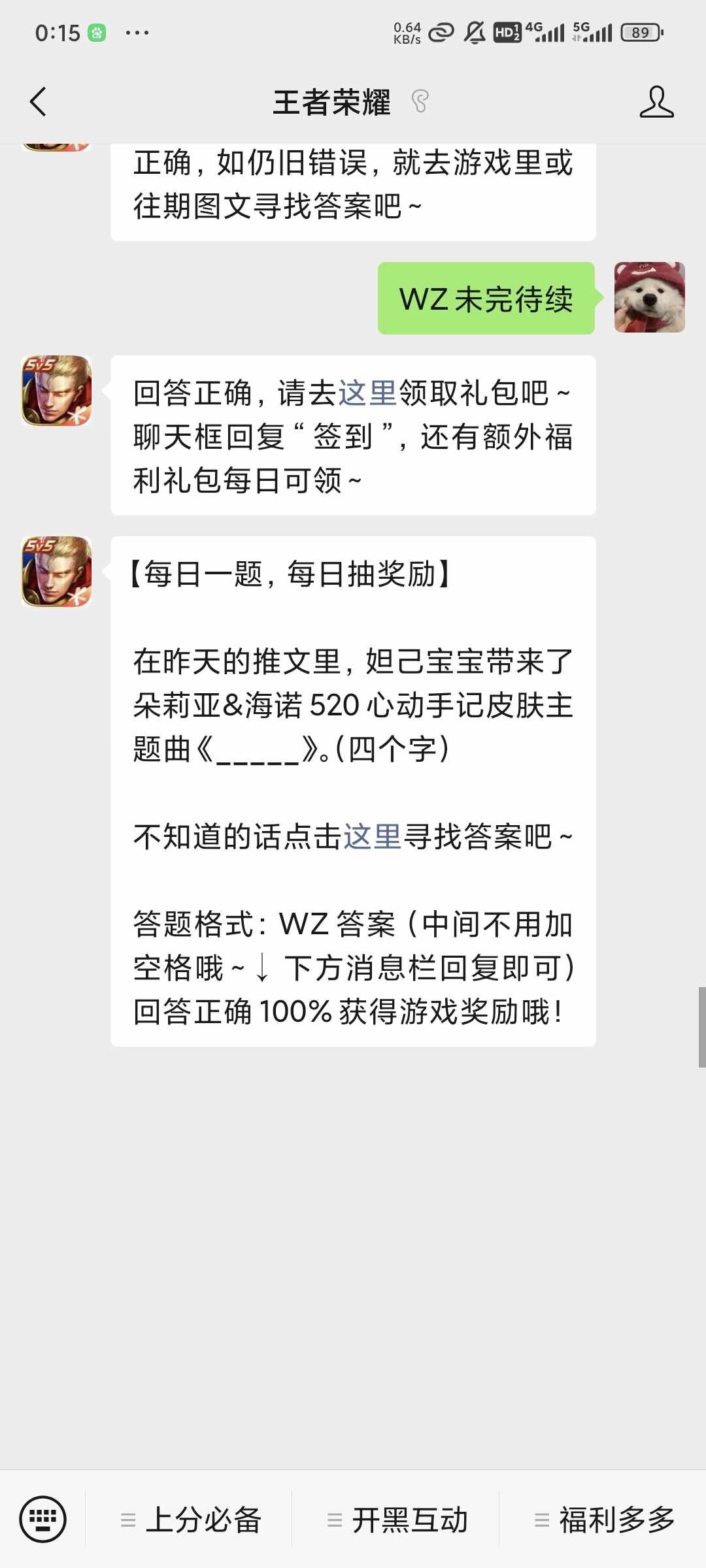
Task: Tap 这里 link to claim gift pack
Action: click(x=367, y=393)
